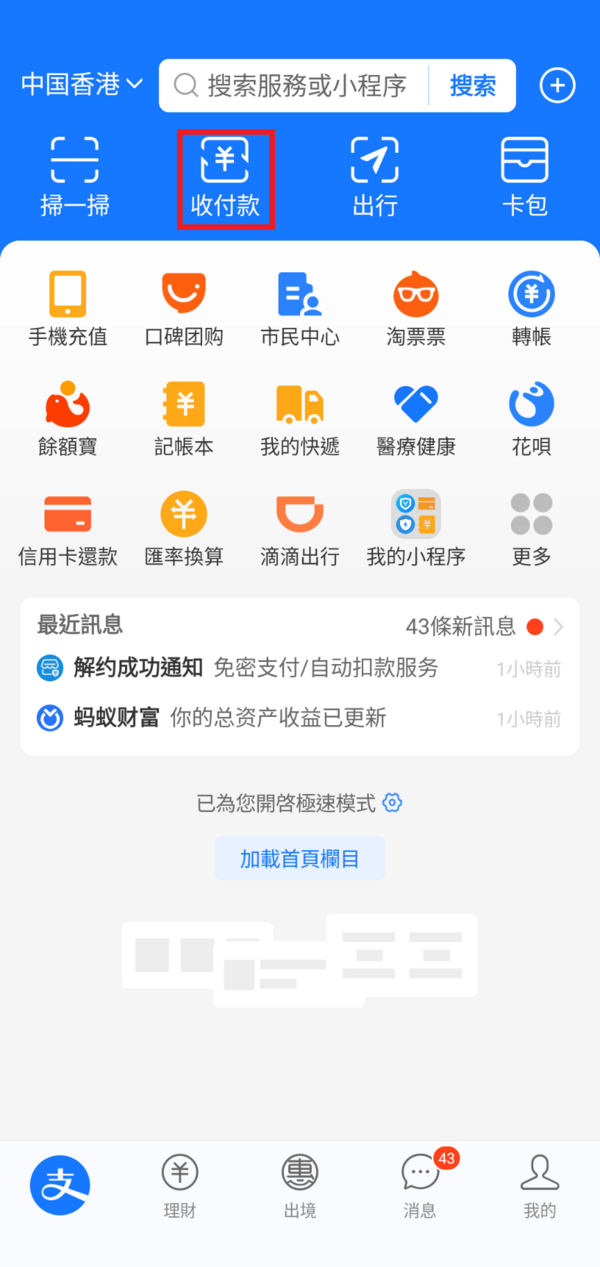Open the 極速模式 settings gear
The image size is (600, 1267).
(x=393, y=802)
